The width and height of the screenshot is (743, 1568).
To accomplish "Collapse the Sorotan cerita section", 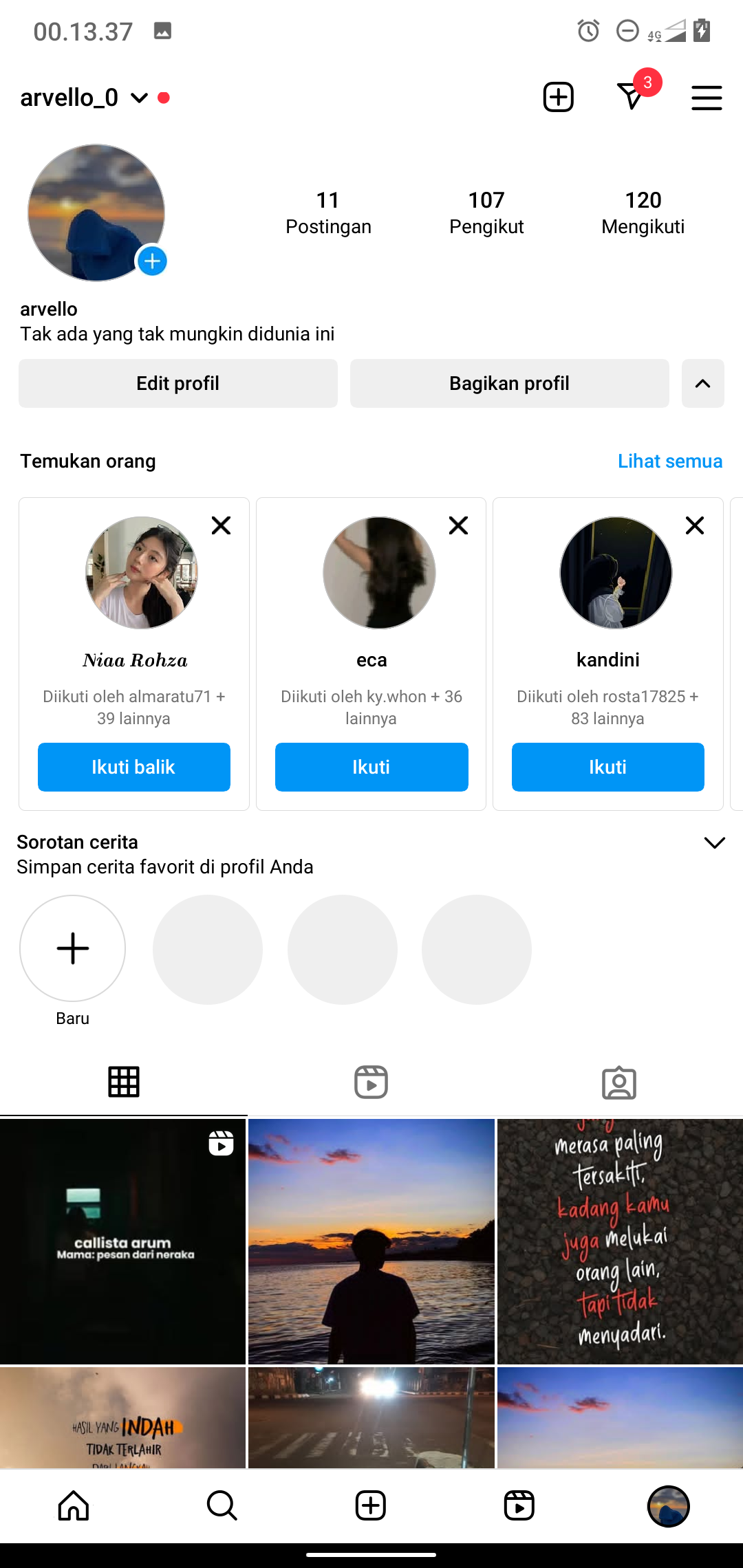I will point(715,843).
